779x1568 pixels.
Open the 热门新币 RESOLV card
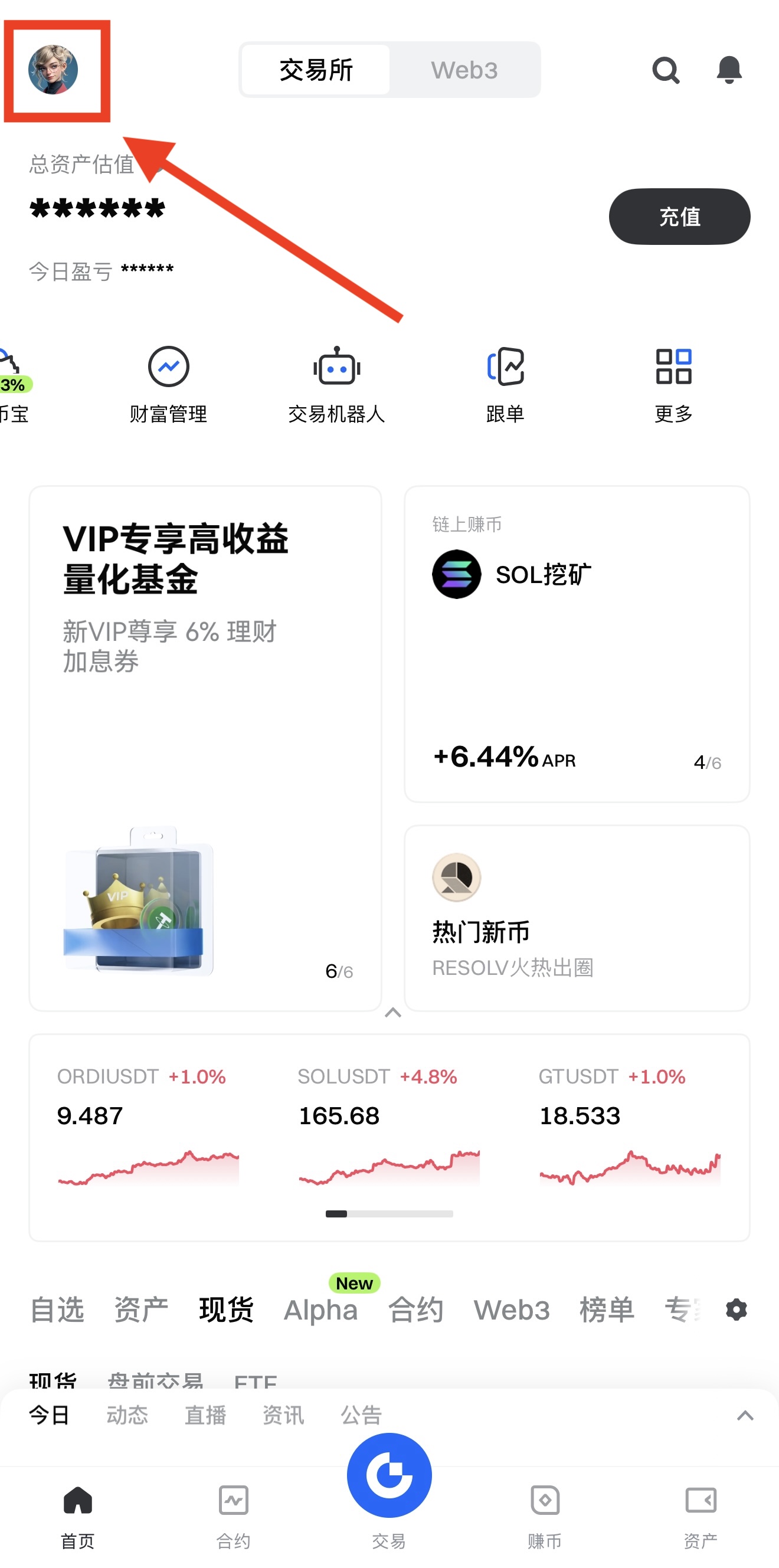pos(577,917)
